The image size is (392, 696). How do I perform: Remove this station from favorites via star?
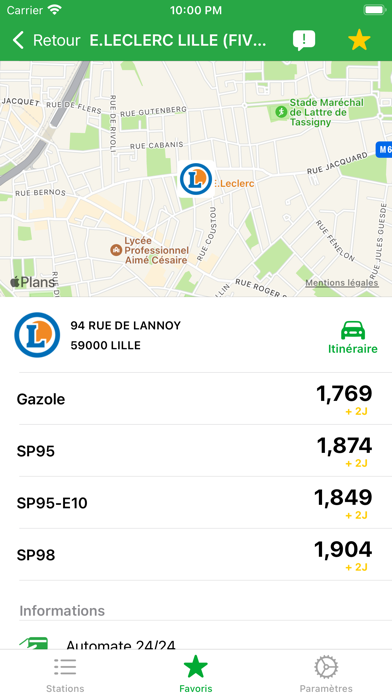click(359, 40)
